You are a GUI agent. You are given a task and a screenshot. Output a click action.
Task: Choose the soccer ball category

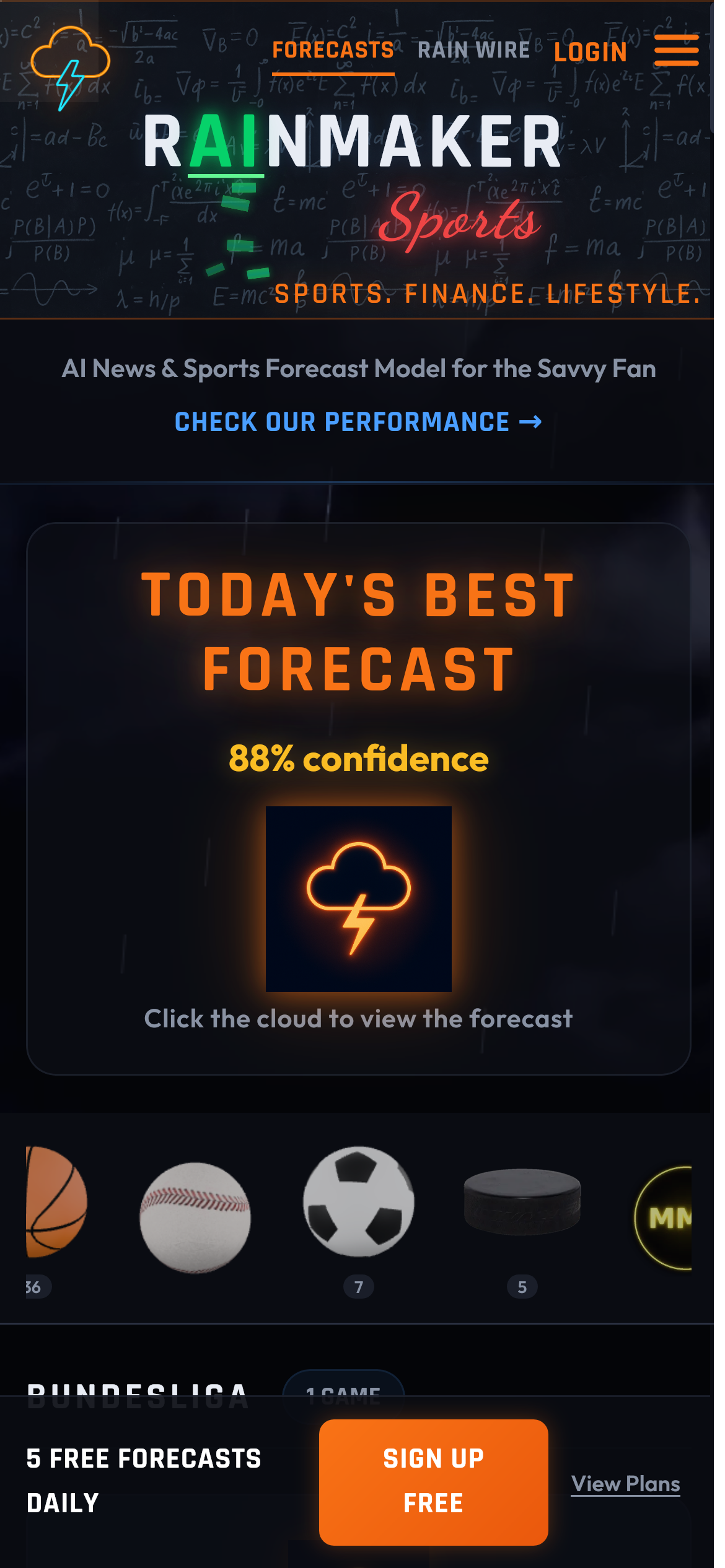pos(358,1201)
